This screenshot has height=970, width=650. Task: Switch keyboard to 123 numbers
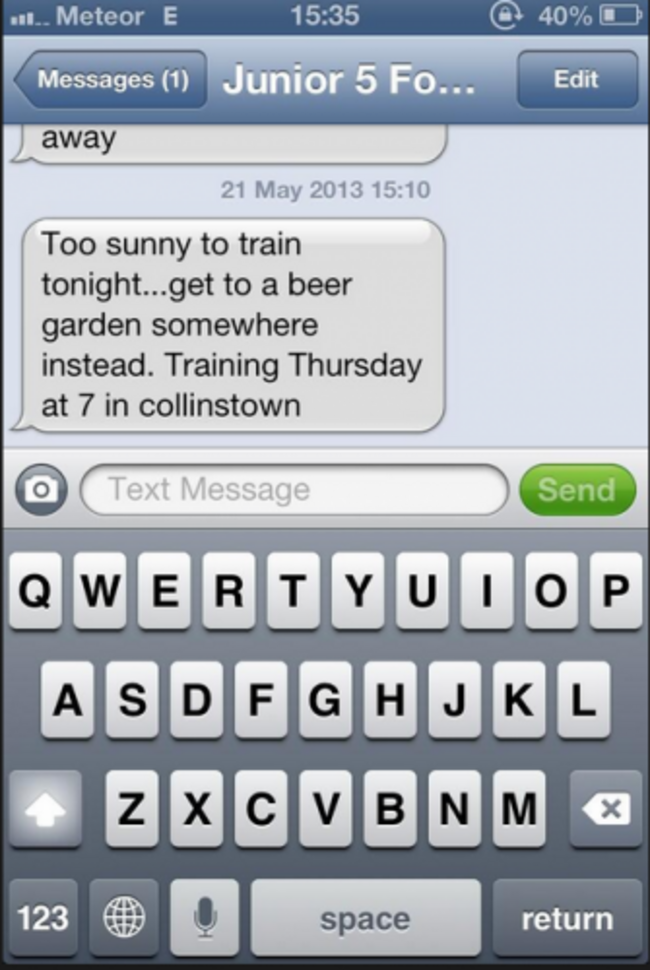click(43, 918)
